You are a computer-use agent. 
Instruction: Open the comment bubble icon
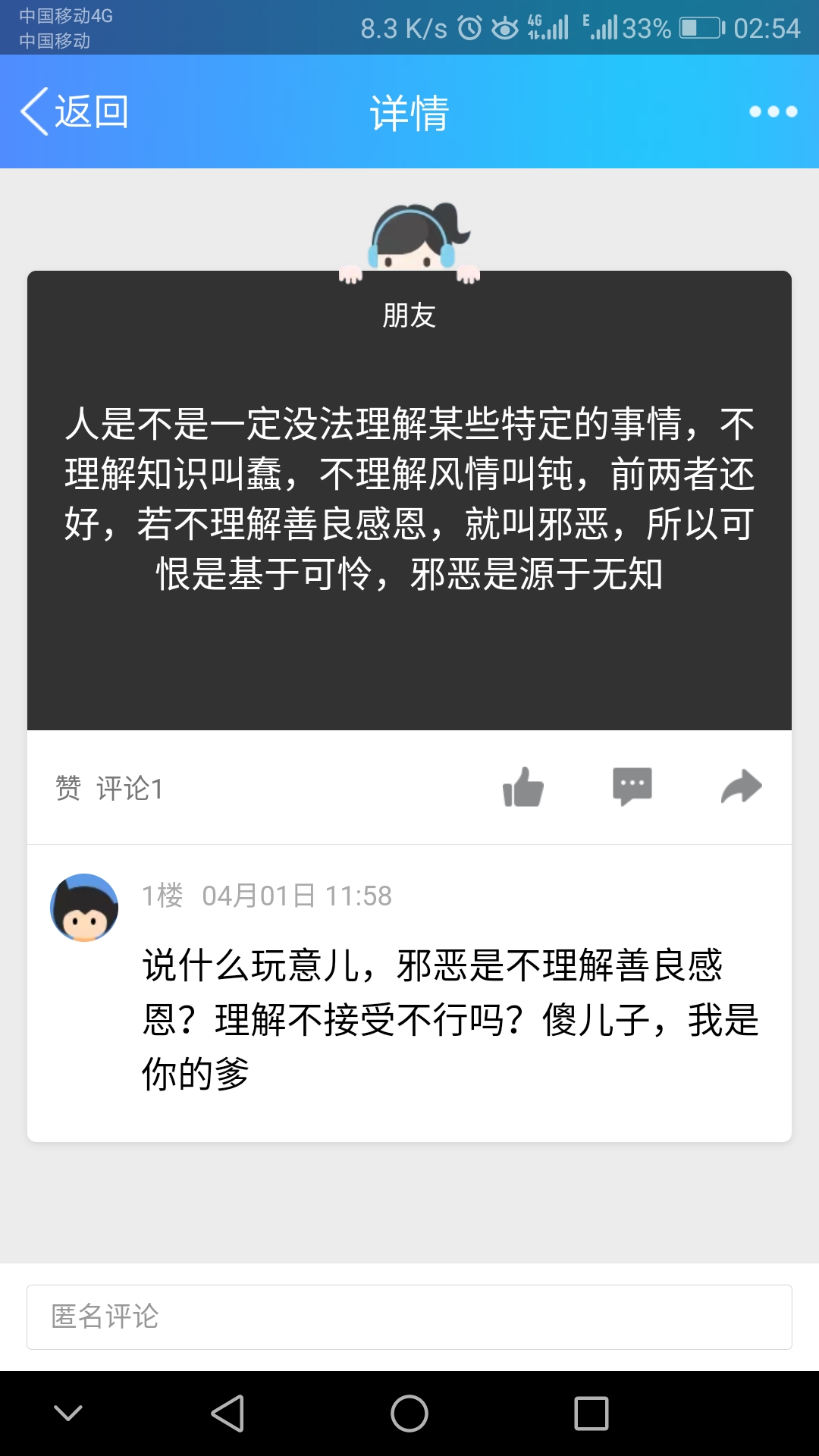[632, 786]
